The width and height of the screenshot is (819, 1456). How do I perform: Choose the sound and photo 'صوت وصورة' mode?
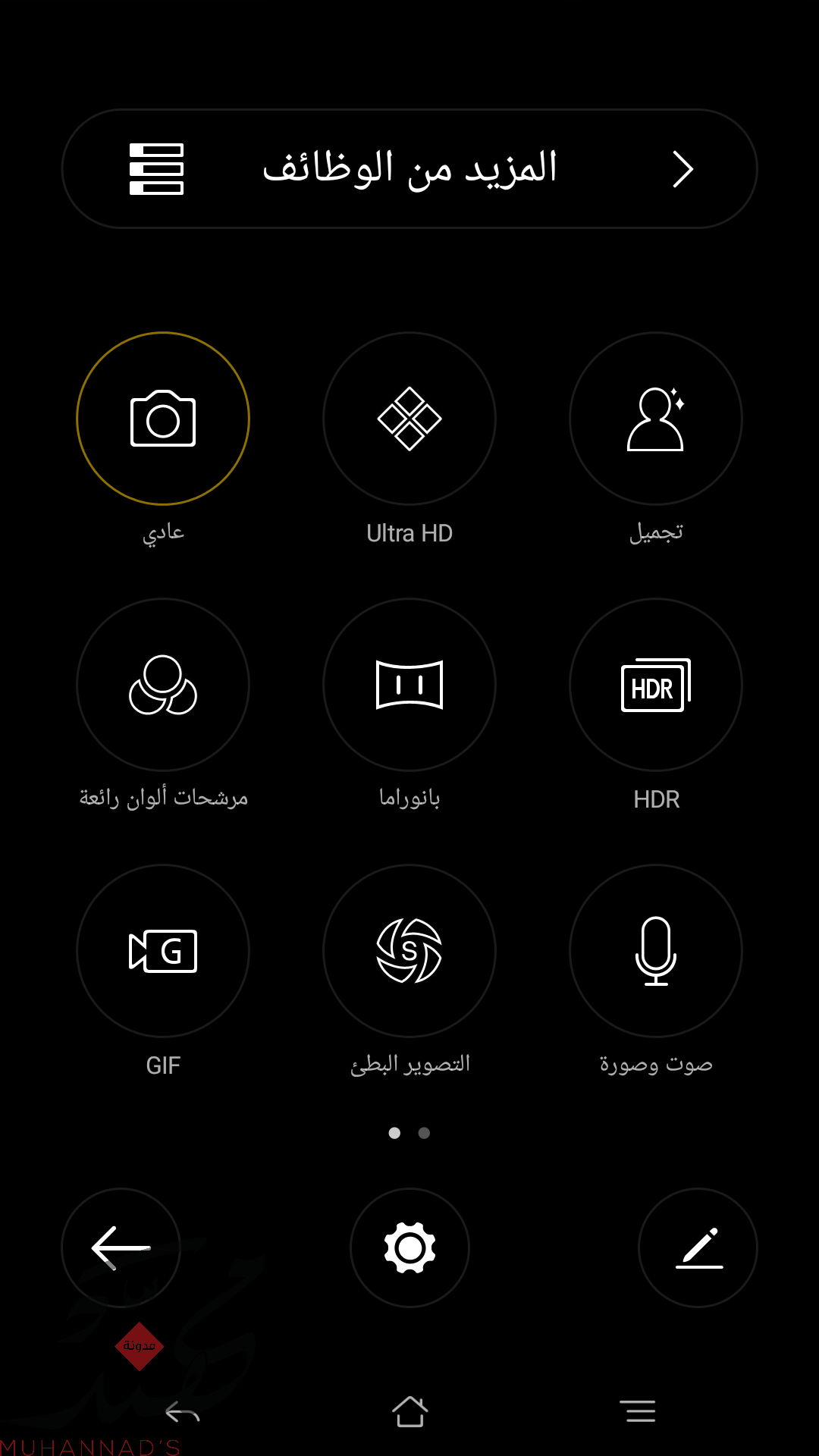point(656,951)
